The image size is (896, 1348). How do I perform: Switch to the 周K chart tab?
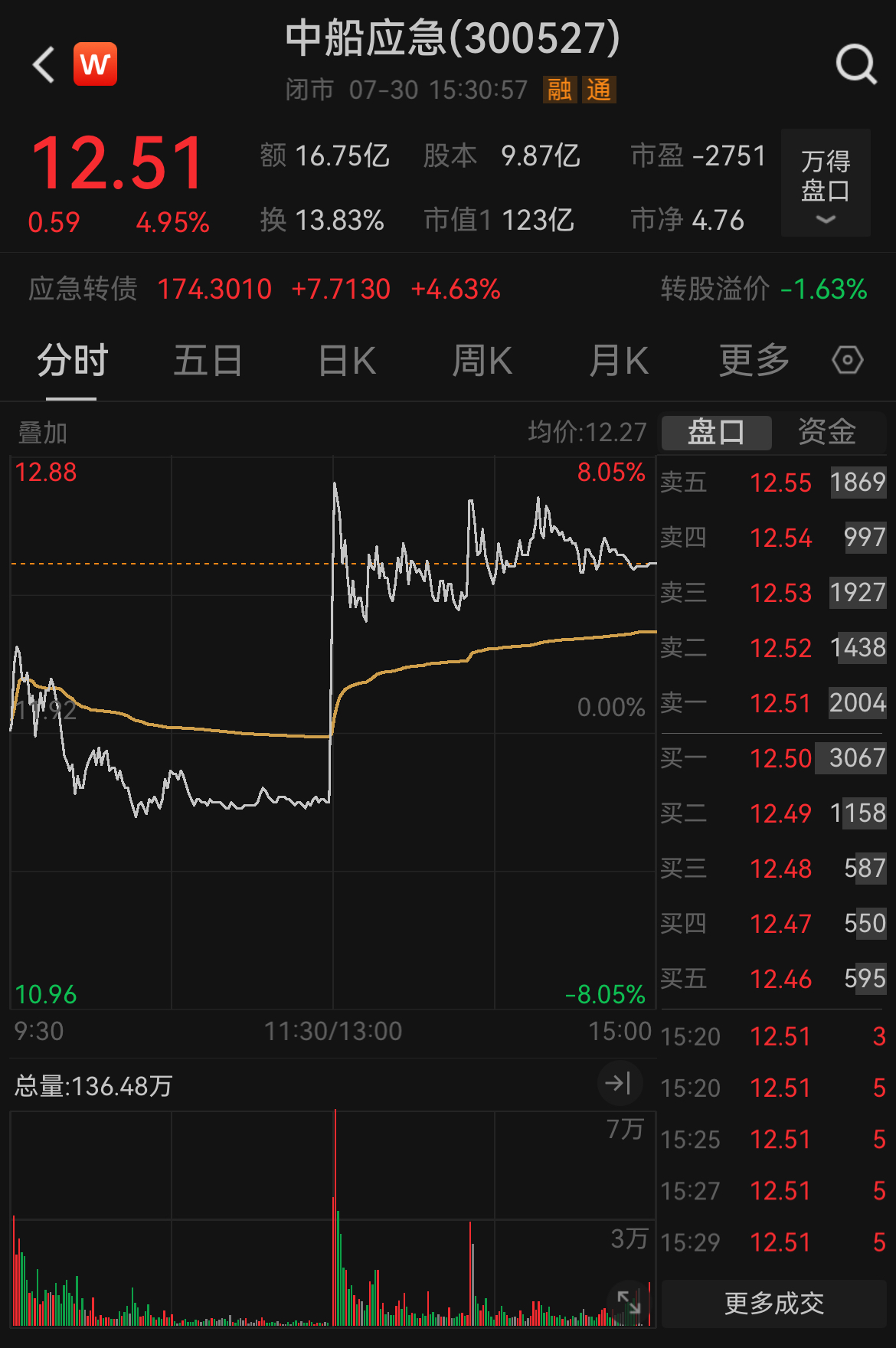pos(482,361)
